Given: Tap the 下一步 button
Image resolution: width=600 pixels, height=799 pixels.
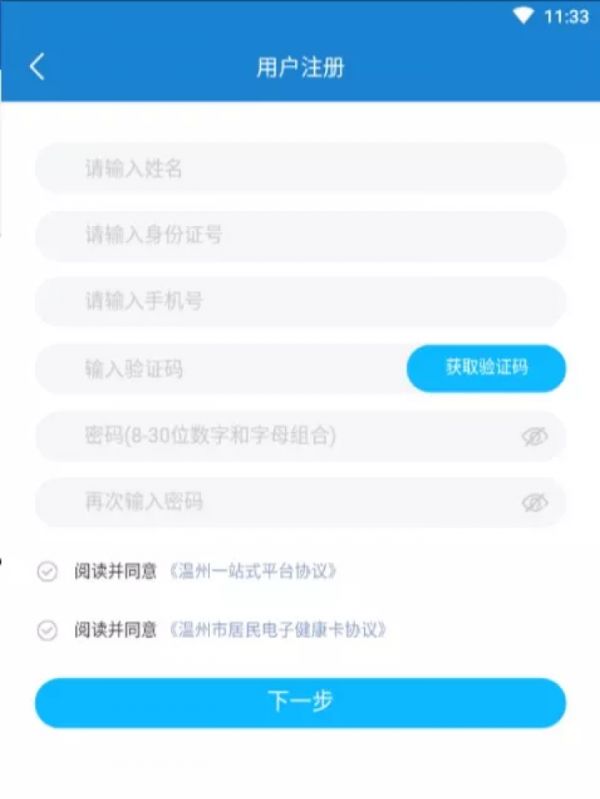Looking at the screenshot, I should click(300, 702).
